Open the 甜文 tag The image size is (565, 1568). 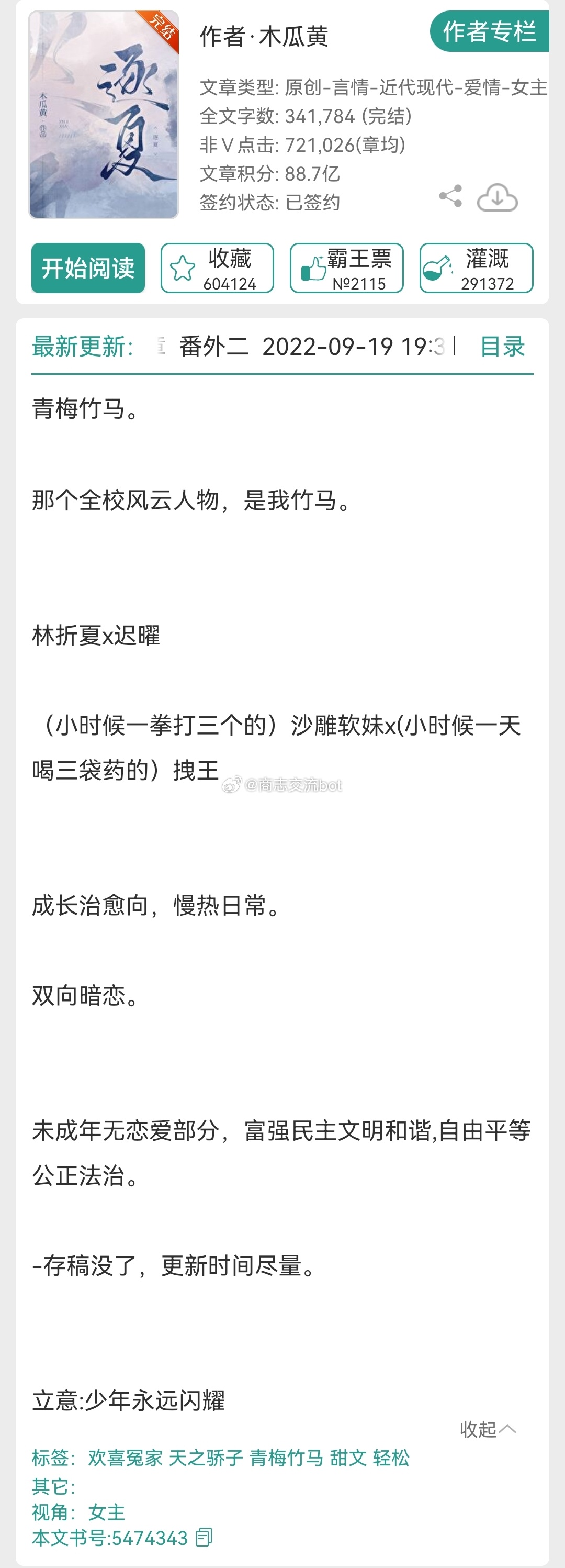click(348, 1458)
